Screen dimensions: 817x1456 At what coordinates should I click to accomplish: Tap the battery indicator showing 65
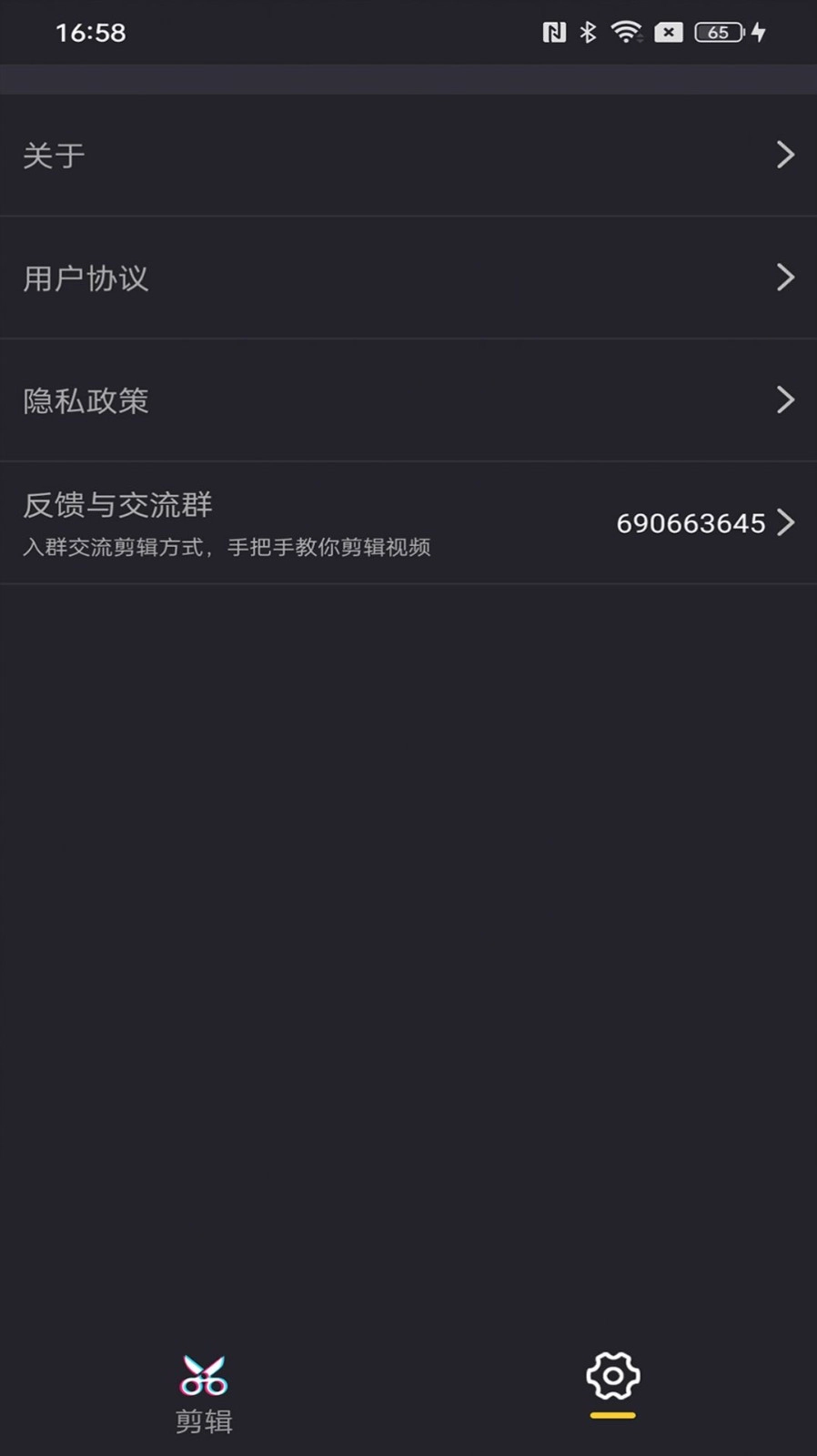pos(718,32)
